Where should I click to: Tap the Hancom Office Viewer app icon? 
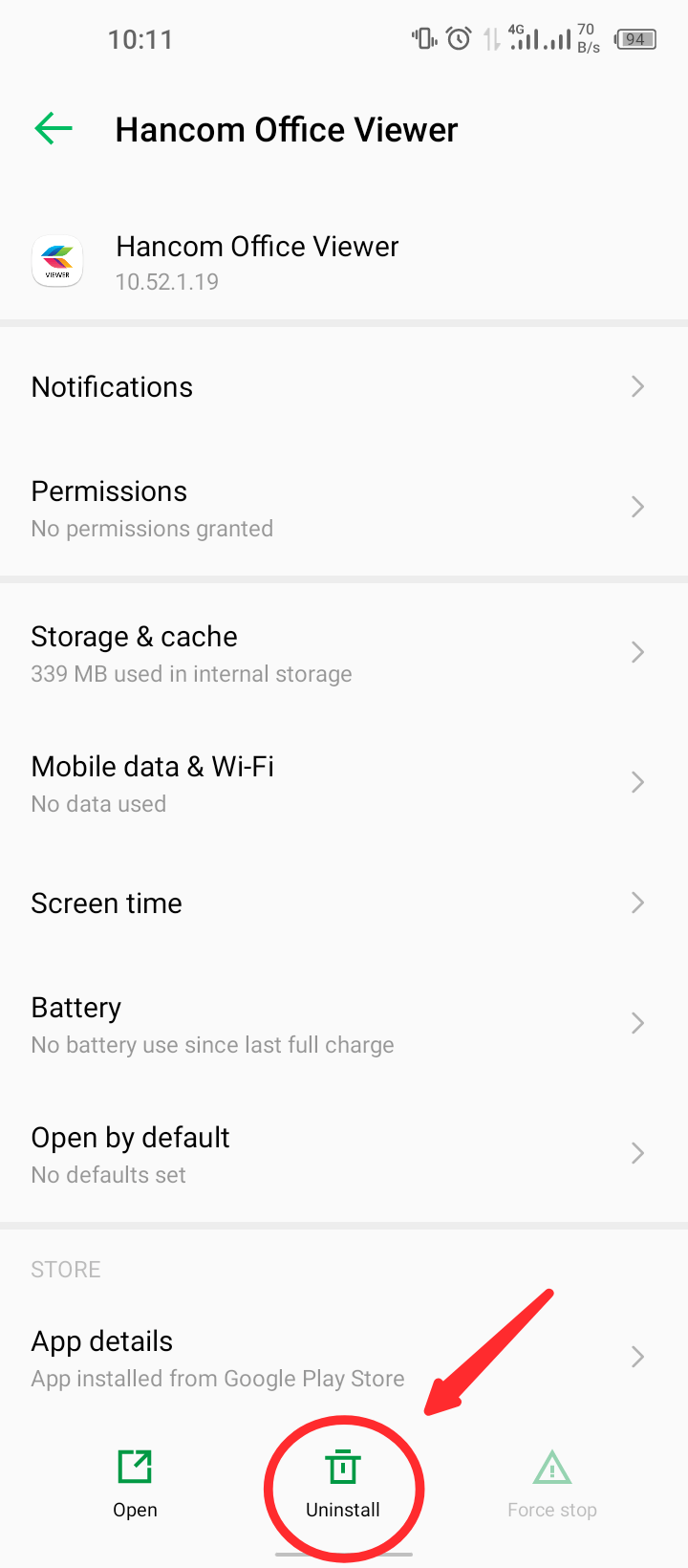[57, 260]
